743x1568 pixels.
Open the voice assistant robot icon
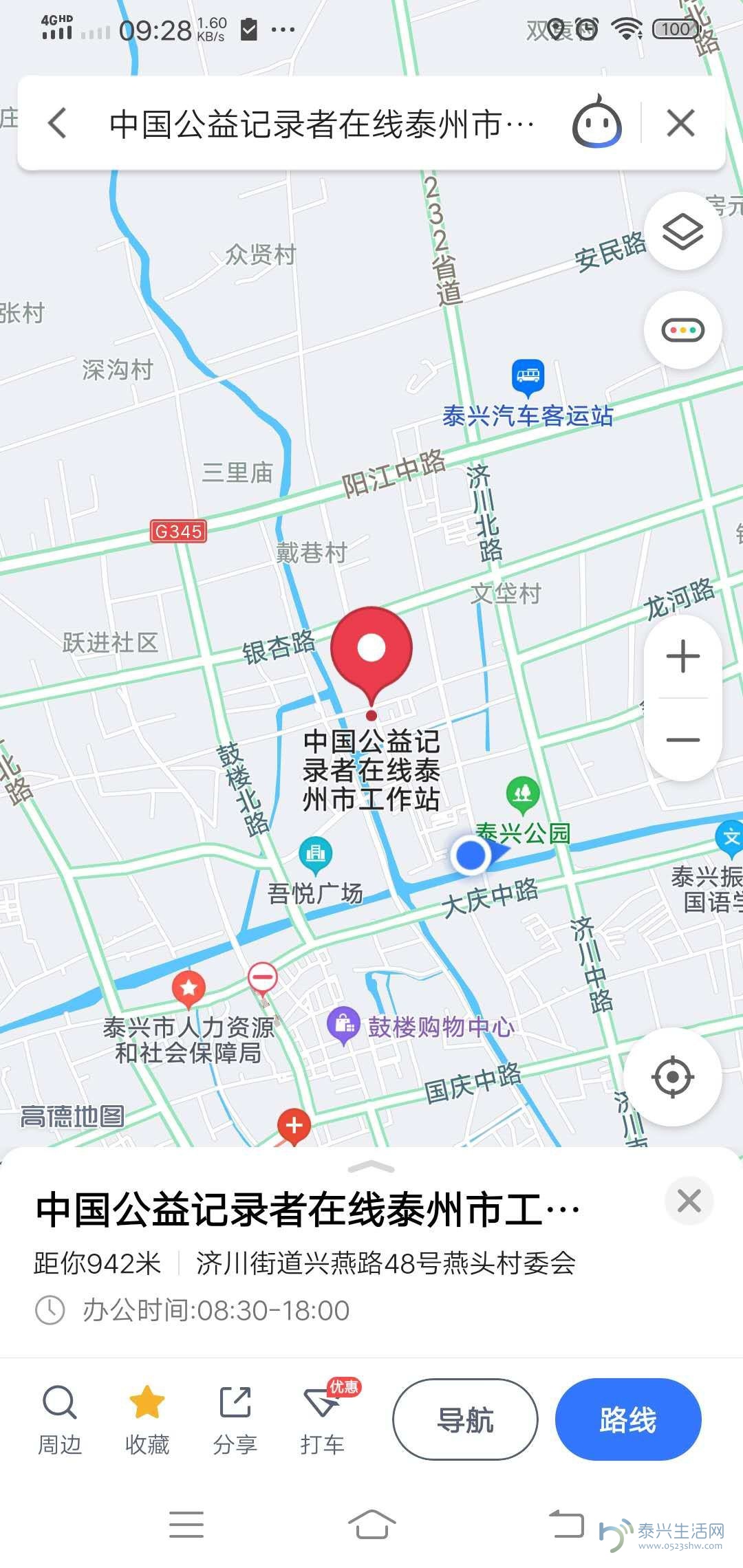[x=597, y=122]
